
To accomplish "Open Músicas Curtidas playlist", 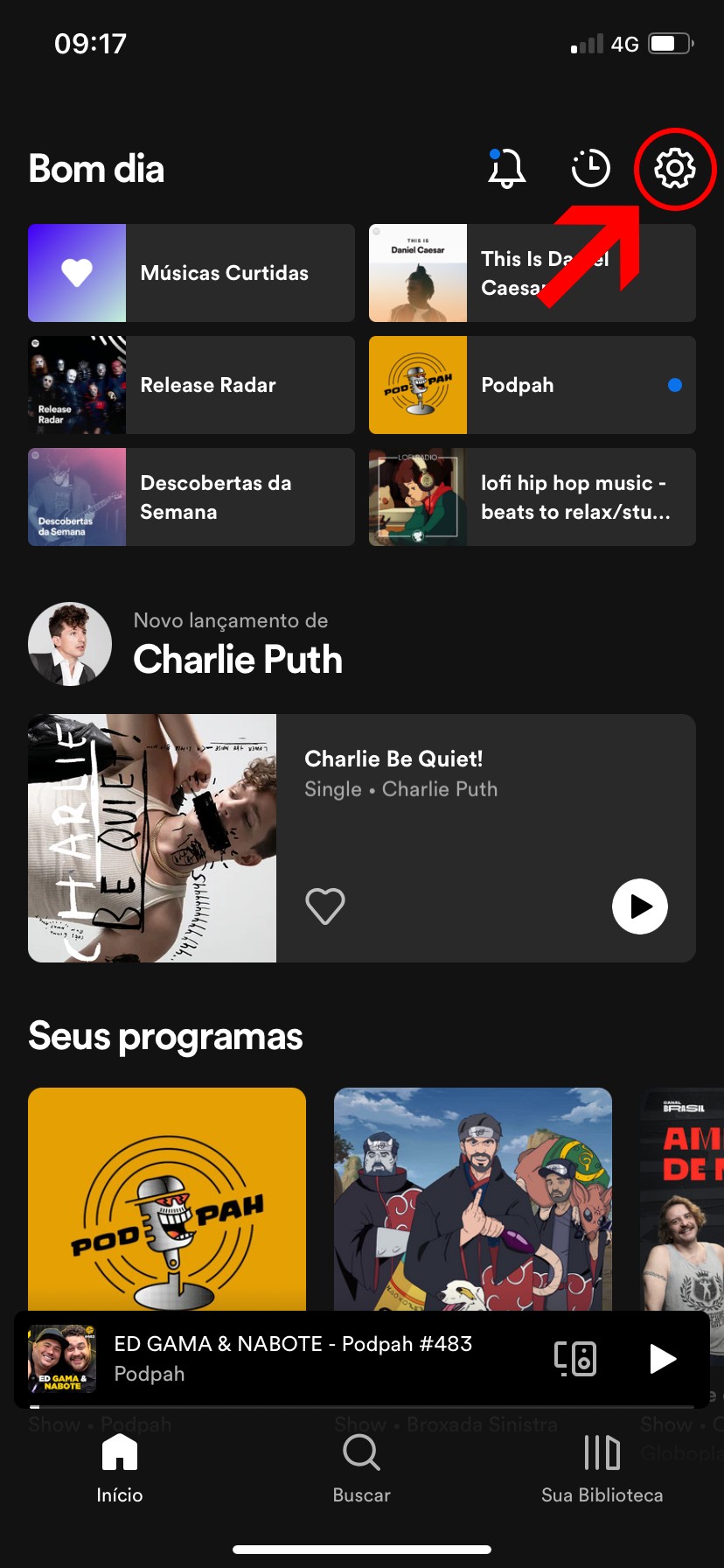I will coord(191,273).
